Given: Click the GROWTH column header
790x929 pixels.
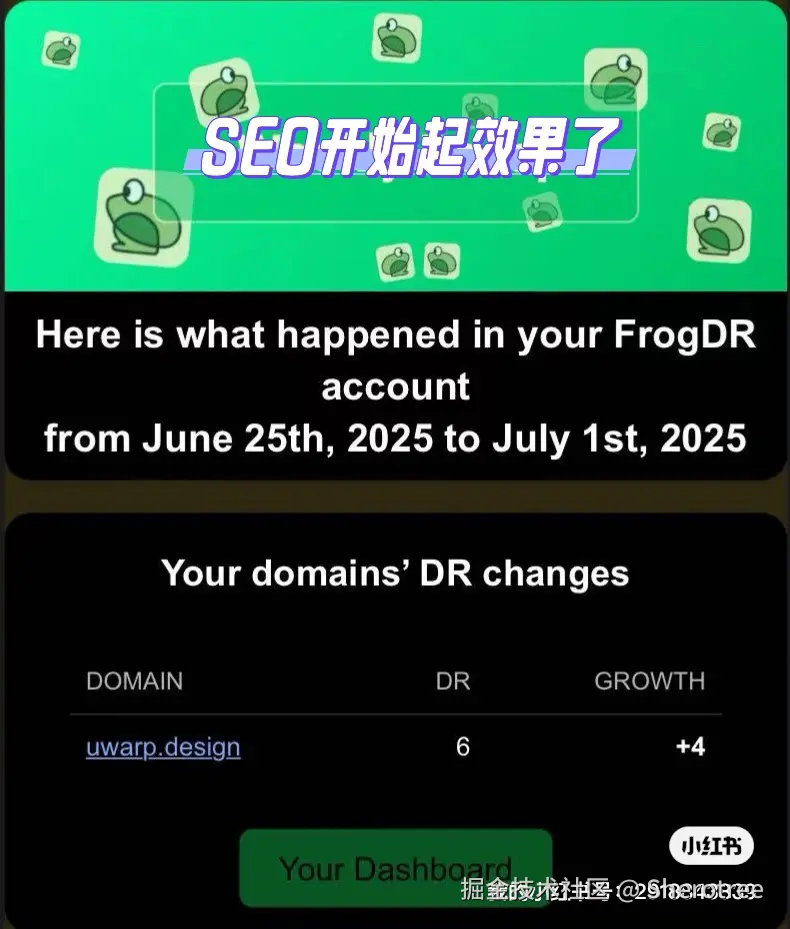Looking at the screenshot, I should tap(650, 681).
